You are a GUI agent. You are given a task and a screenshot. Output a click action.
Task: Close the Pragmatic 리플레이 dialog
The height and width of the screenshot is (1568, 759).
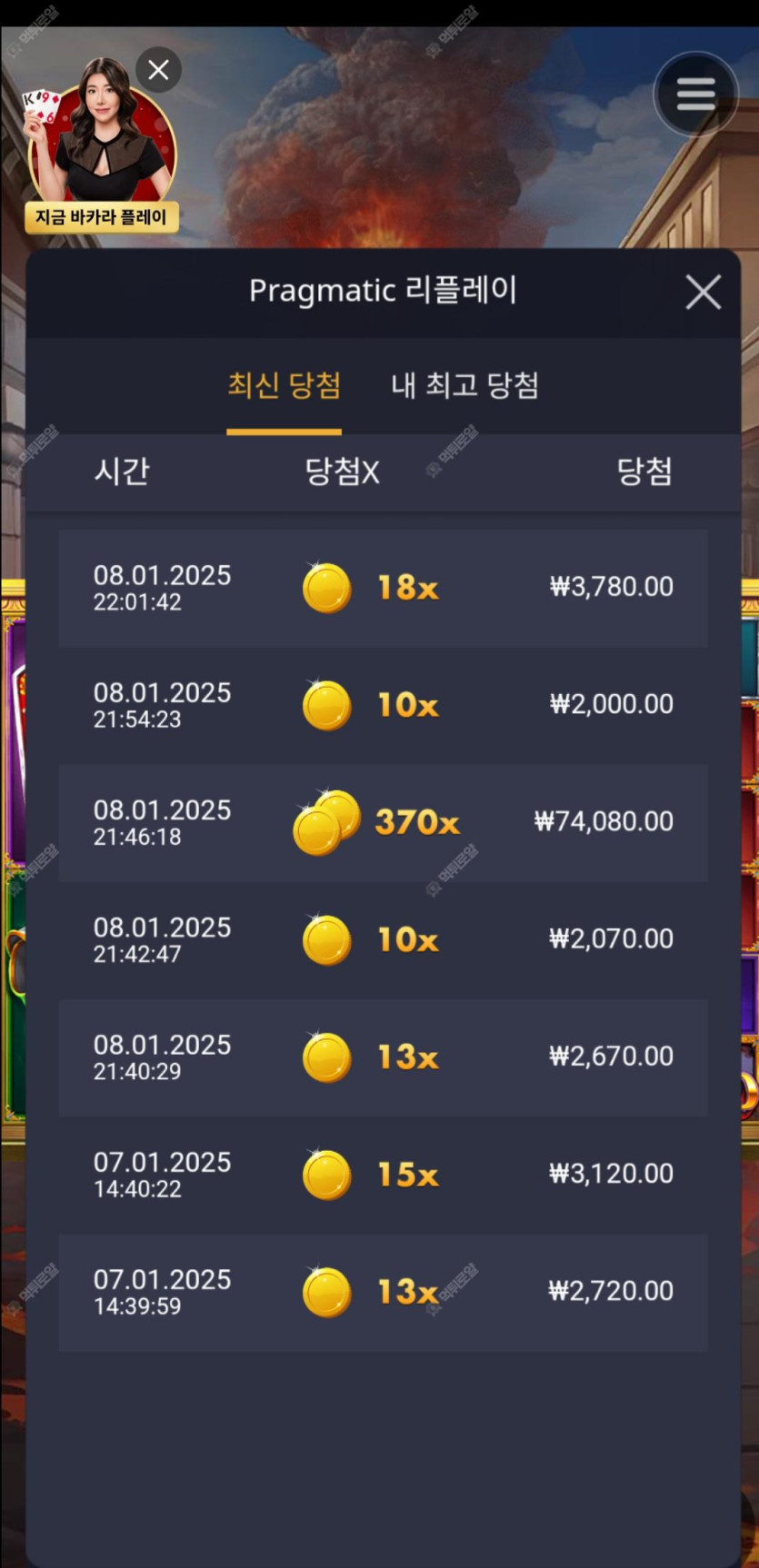[x=703, y=293]
